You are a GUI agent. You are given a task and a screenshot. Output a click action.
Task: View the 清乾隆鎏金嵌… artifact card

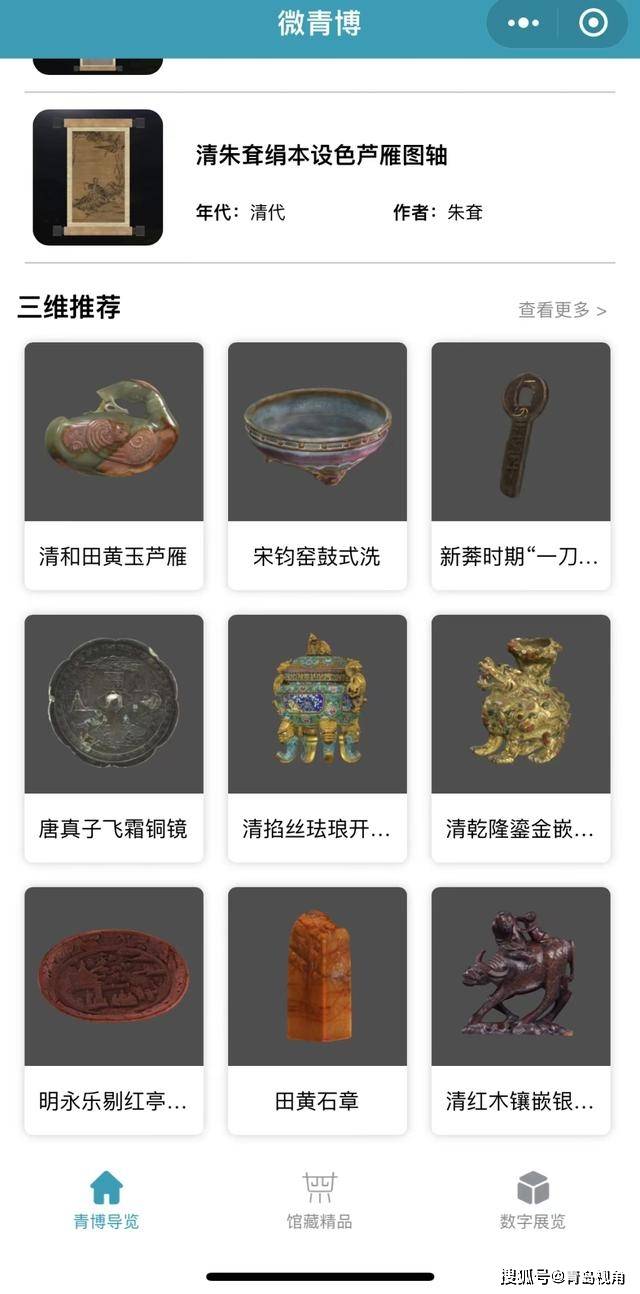[x=520, y=737]
